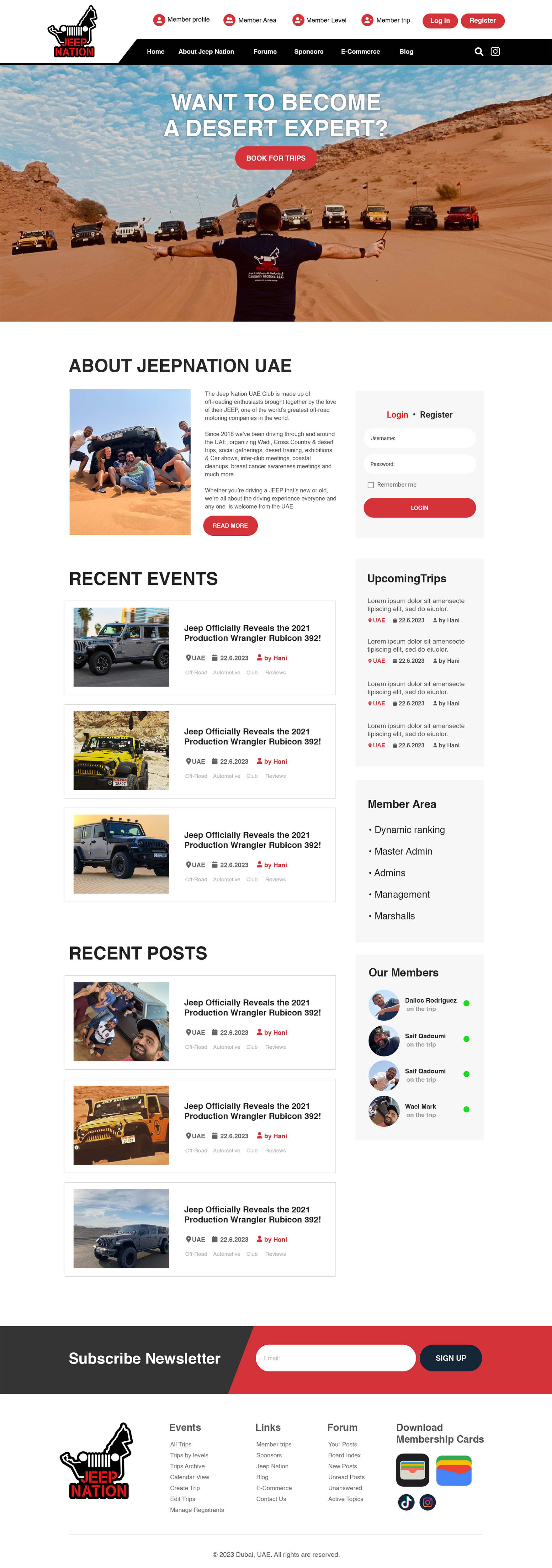This screenshot has width=552, height=1568.
Task: Open the E-Commerce navigation item
Action: coord(360,52)
